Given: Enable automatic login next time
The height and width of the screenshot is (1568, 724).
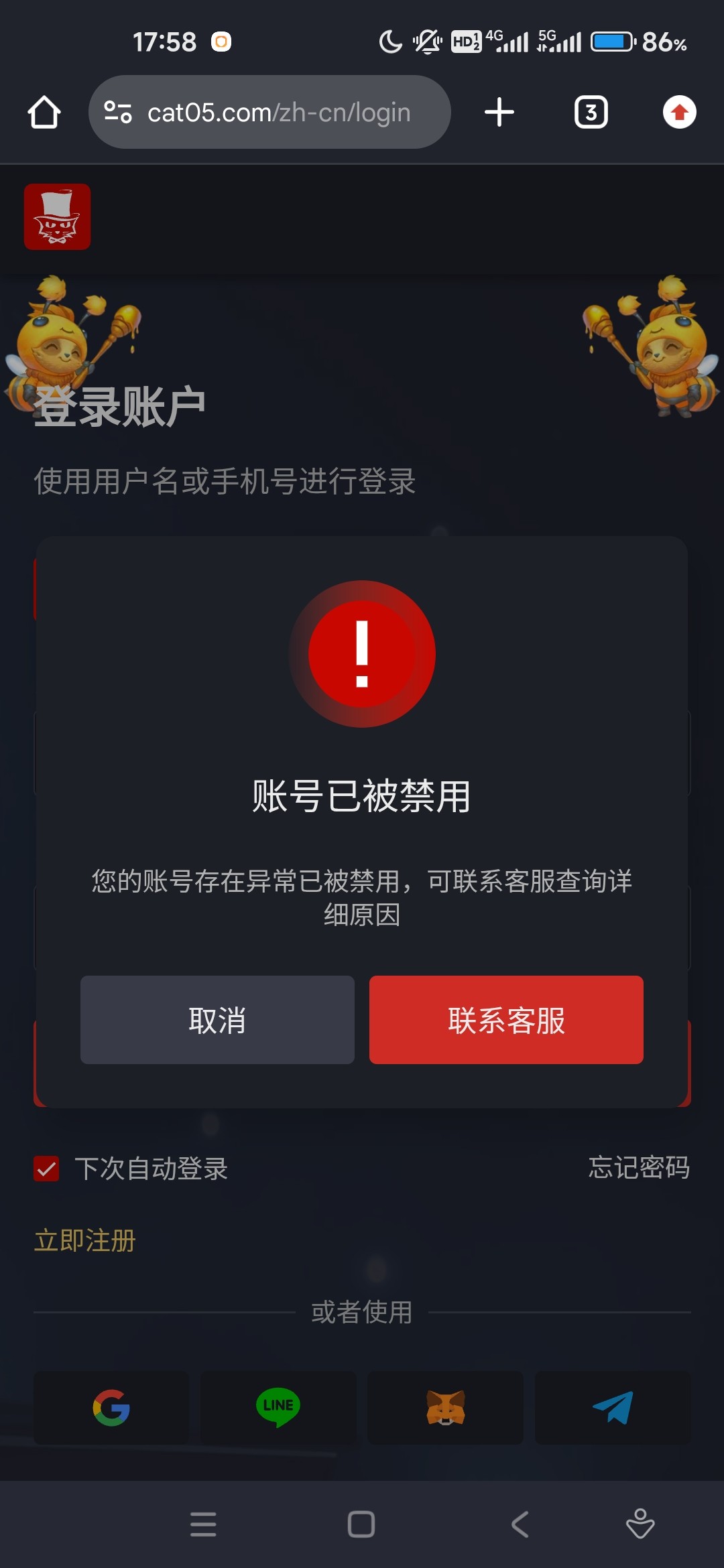Looking at the screenshot, I should click(x=47, y=1169).
